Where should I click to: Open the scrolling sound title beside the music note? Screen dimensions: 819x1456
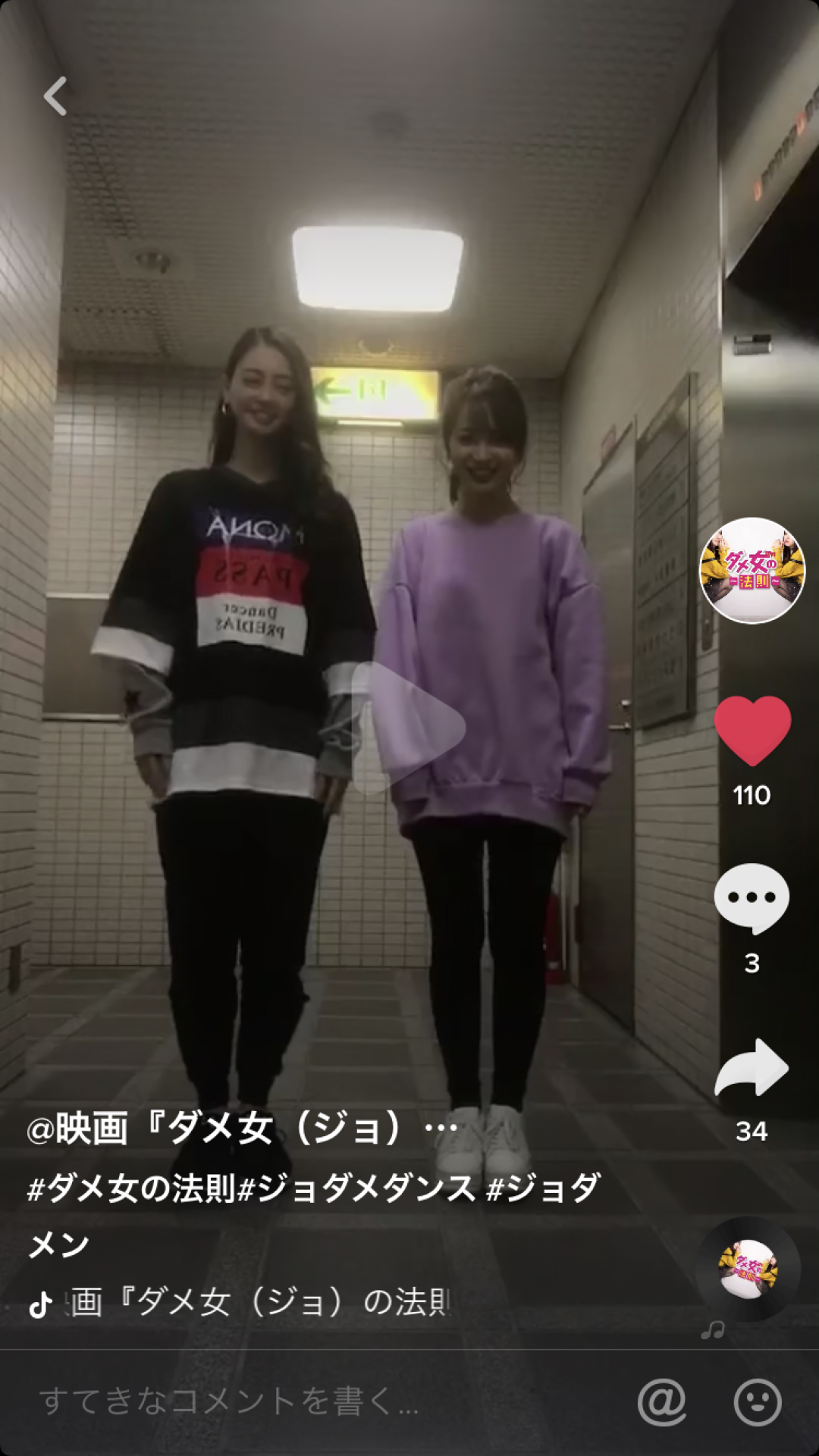[x=258, y=1302]
